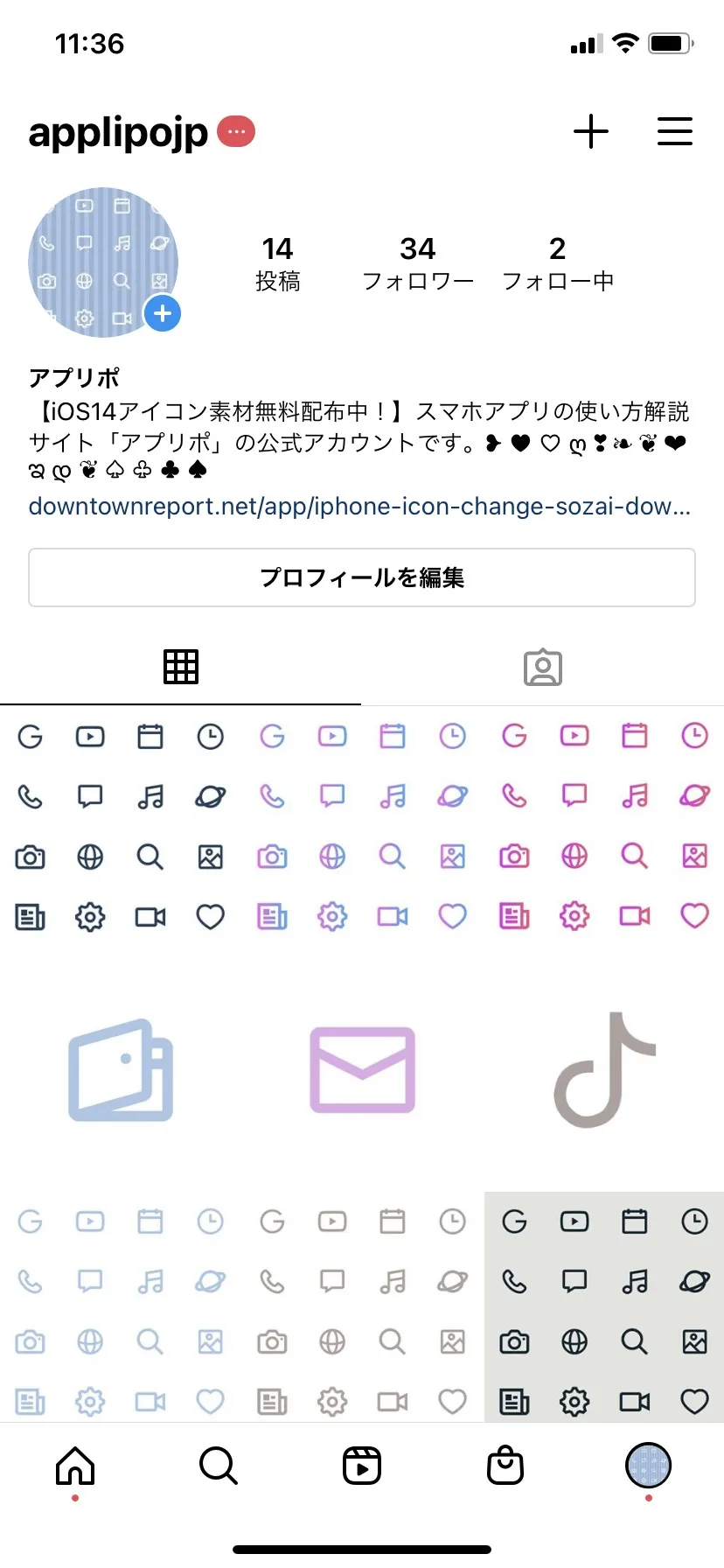This screenshot has height=1568, width=724.
Task: Open the hamburger menu
Action: (x=674, y=132)
